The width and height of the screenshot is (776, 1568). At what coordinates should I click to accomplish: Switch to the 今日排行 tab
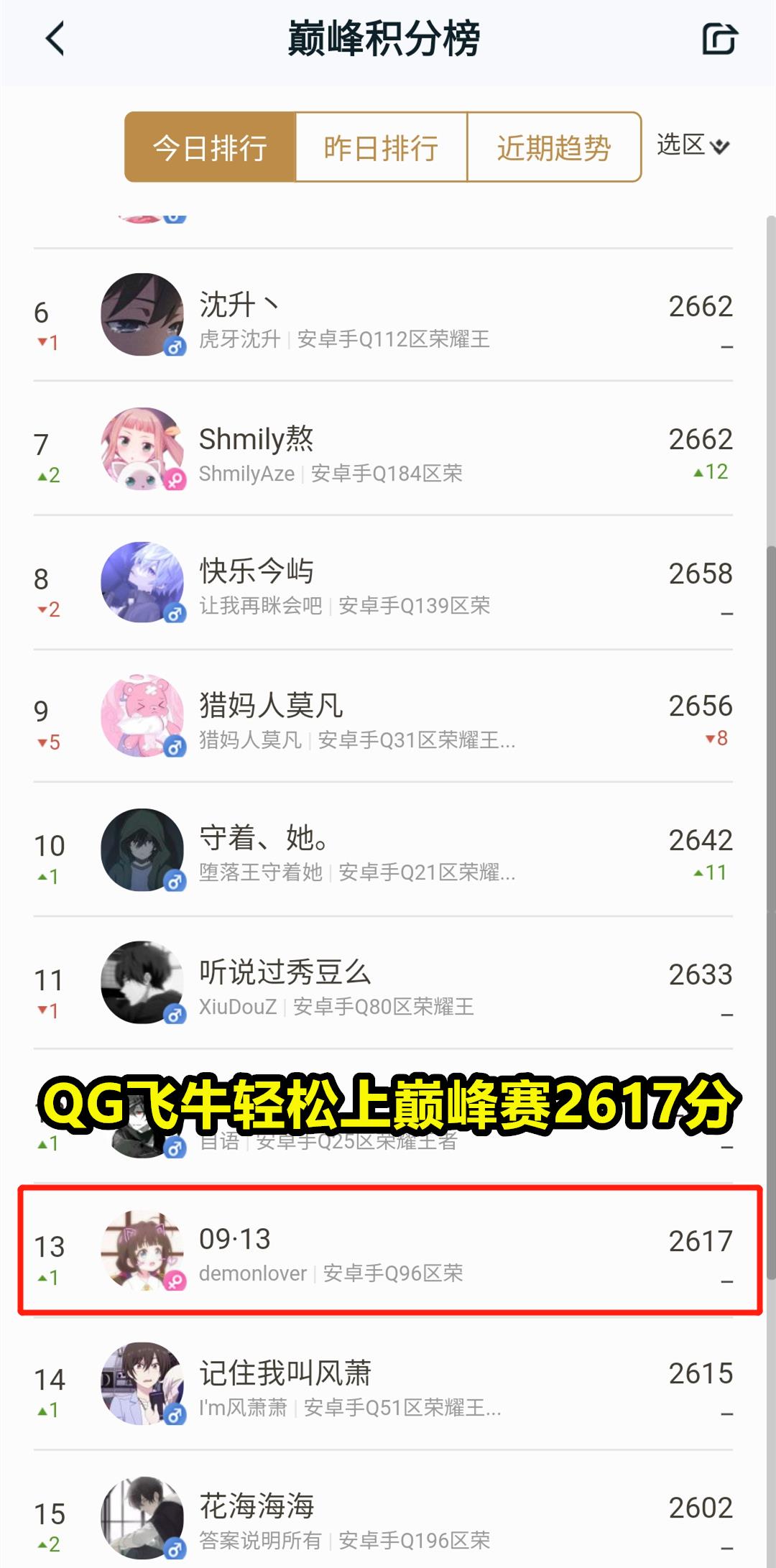coord(210,147)
